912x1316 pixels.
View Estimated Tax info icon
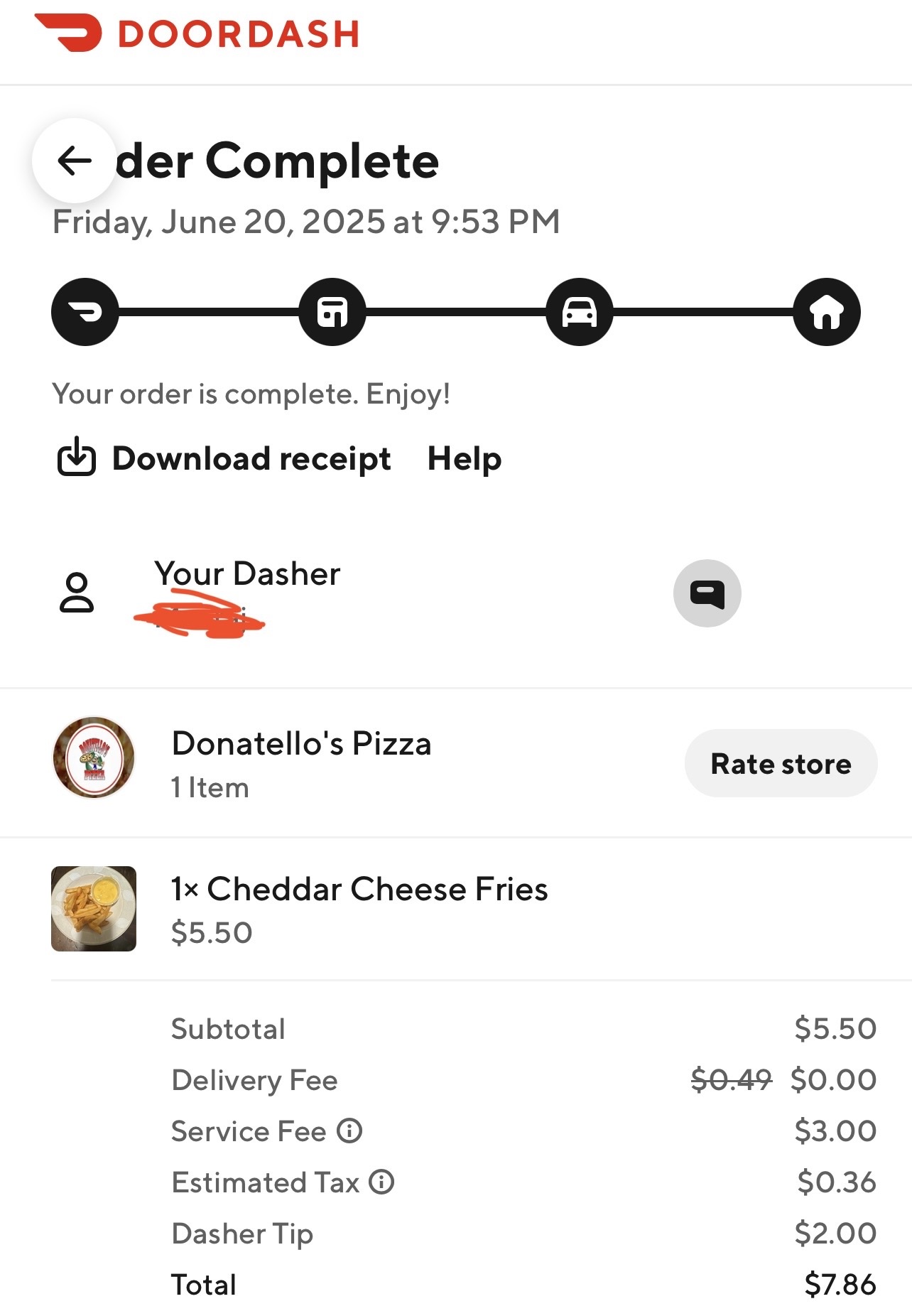[x=382, y=1182]
